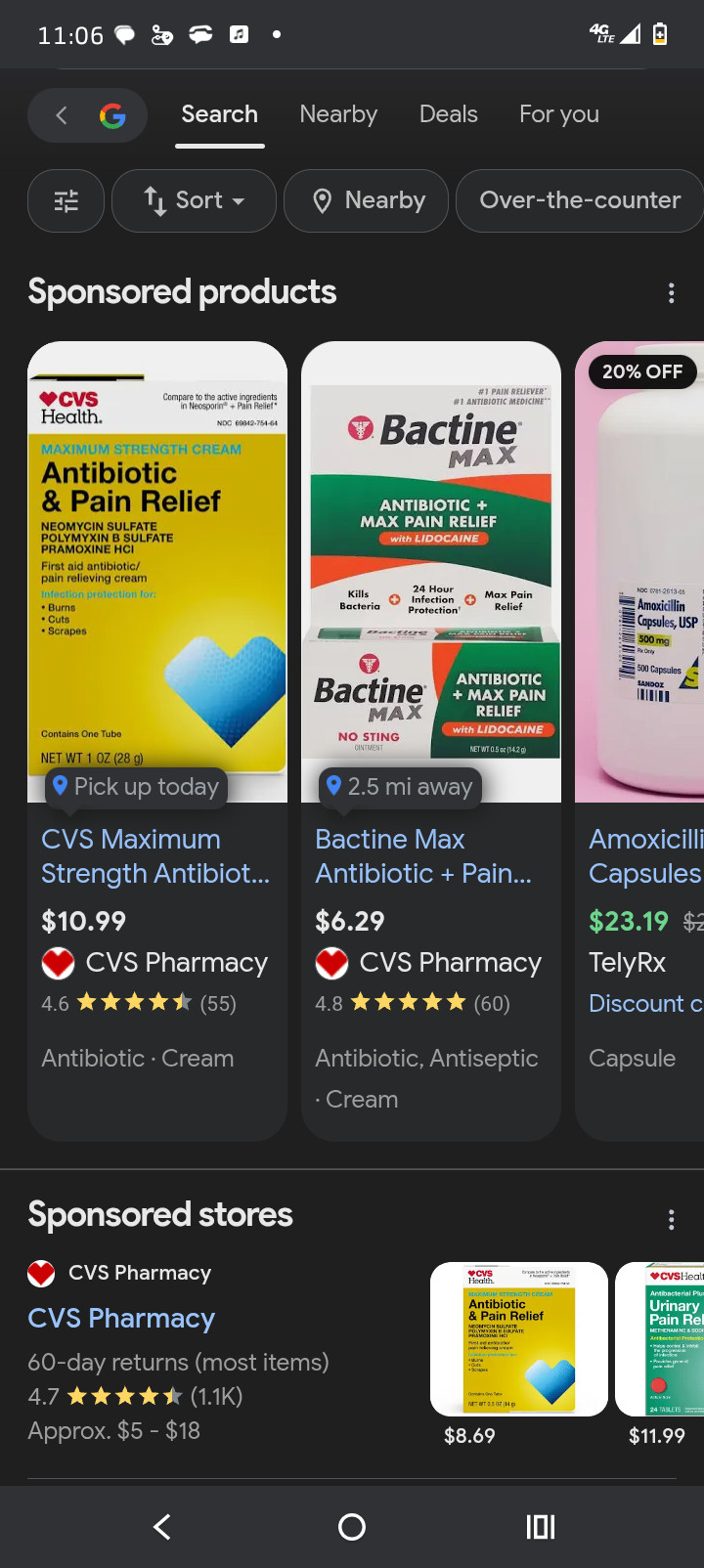Open the For you tab
Screen dimensions: 704x1568
pyautogui.click(x=558, y=114)
